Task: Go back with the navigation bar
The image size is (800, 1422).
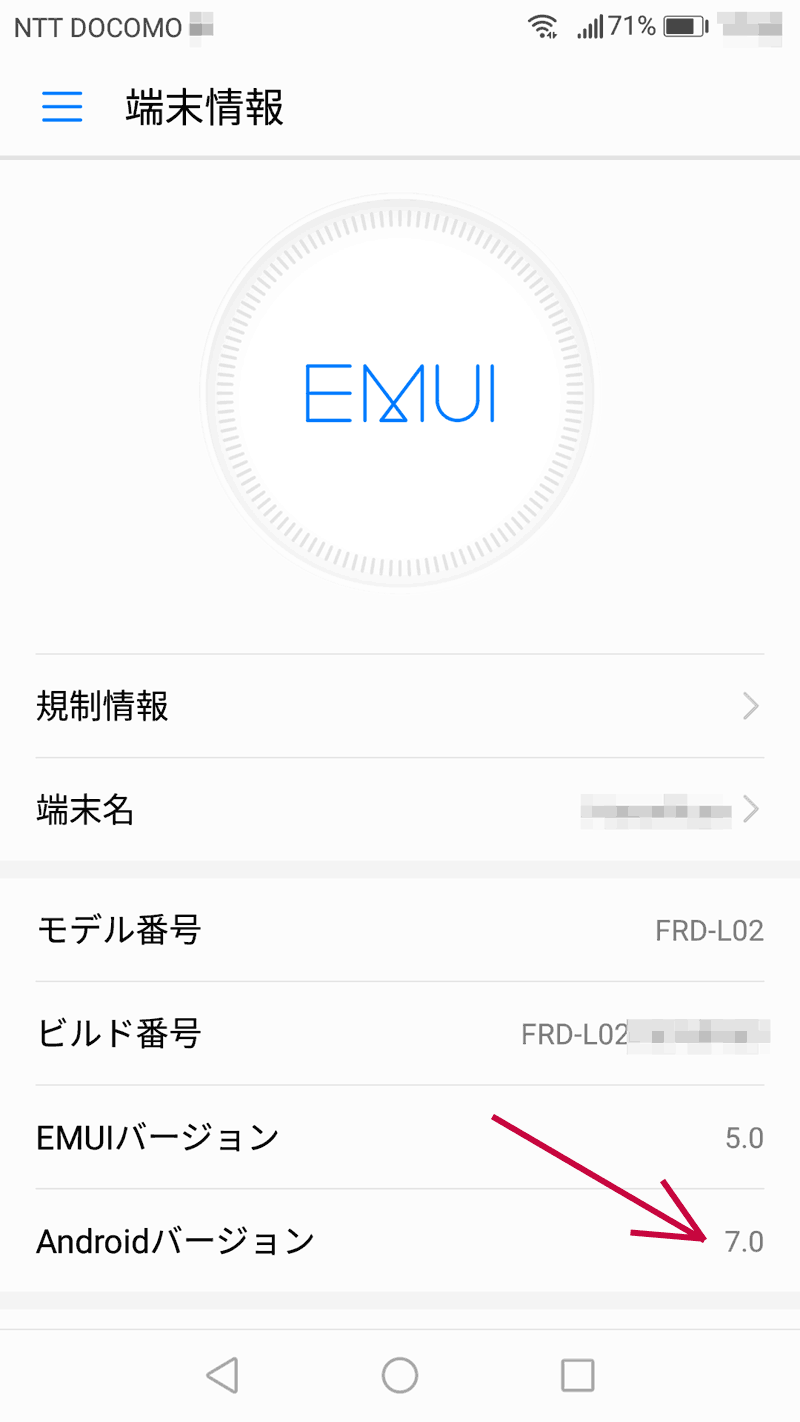Action: tap(222, 1375)
